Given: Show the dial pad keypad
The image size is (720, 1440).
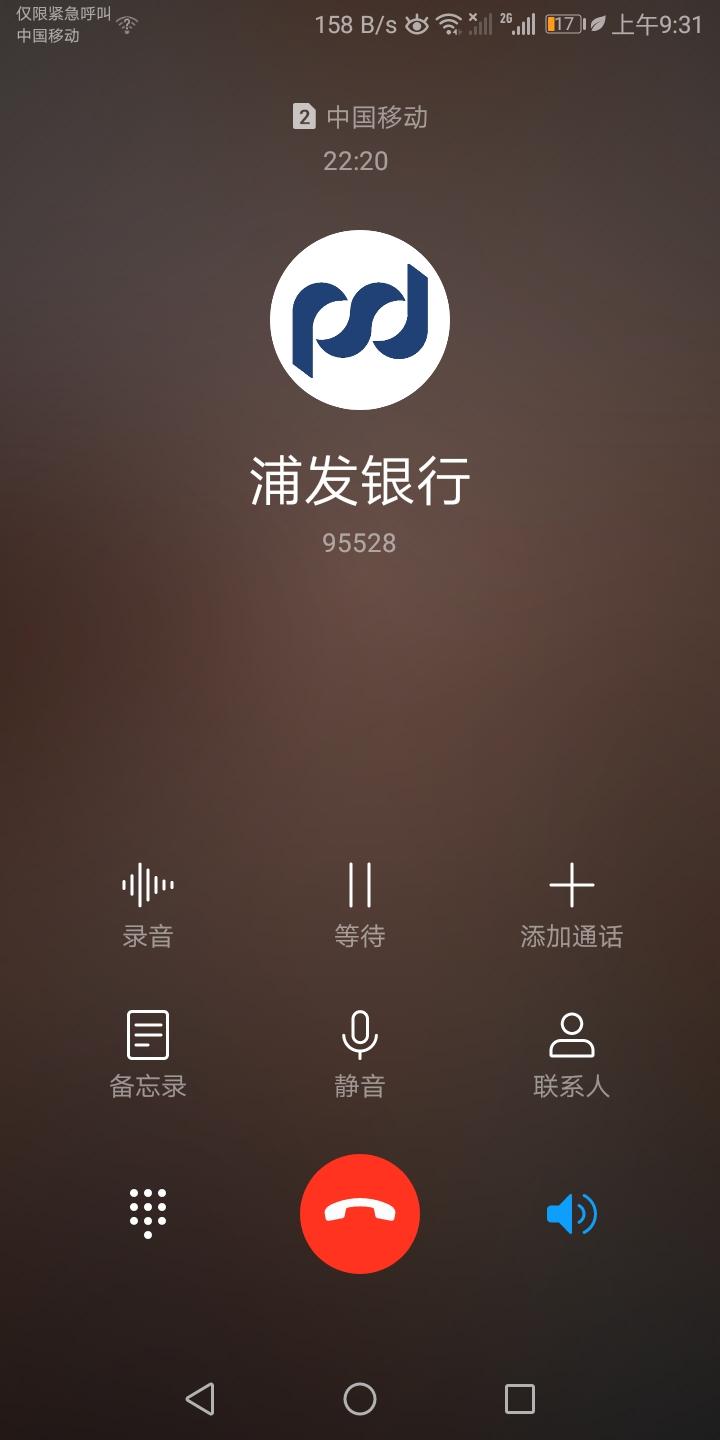Looking at the screenshot, I should [x=148, y=1213].
